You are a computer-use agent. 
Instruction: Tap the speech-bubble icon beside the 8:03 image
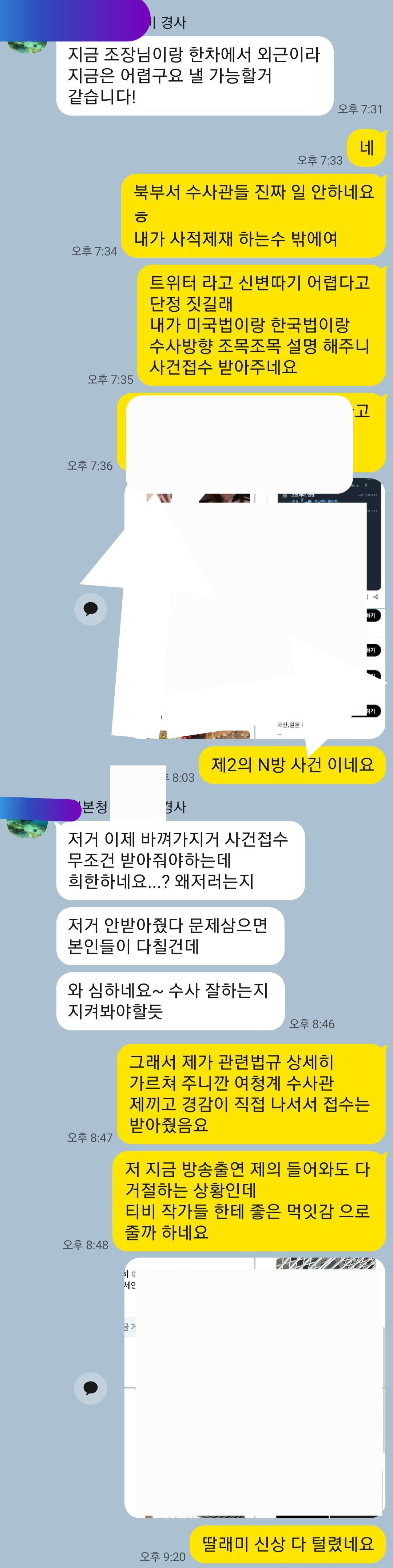(x=90, y=609)
